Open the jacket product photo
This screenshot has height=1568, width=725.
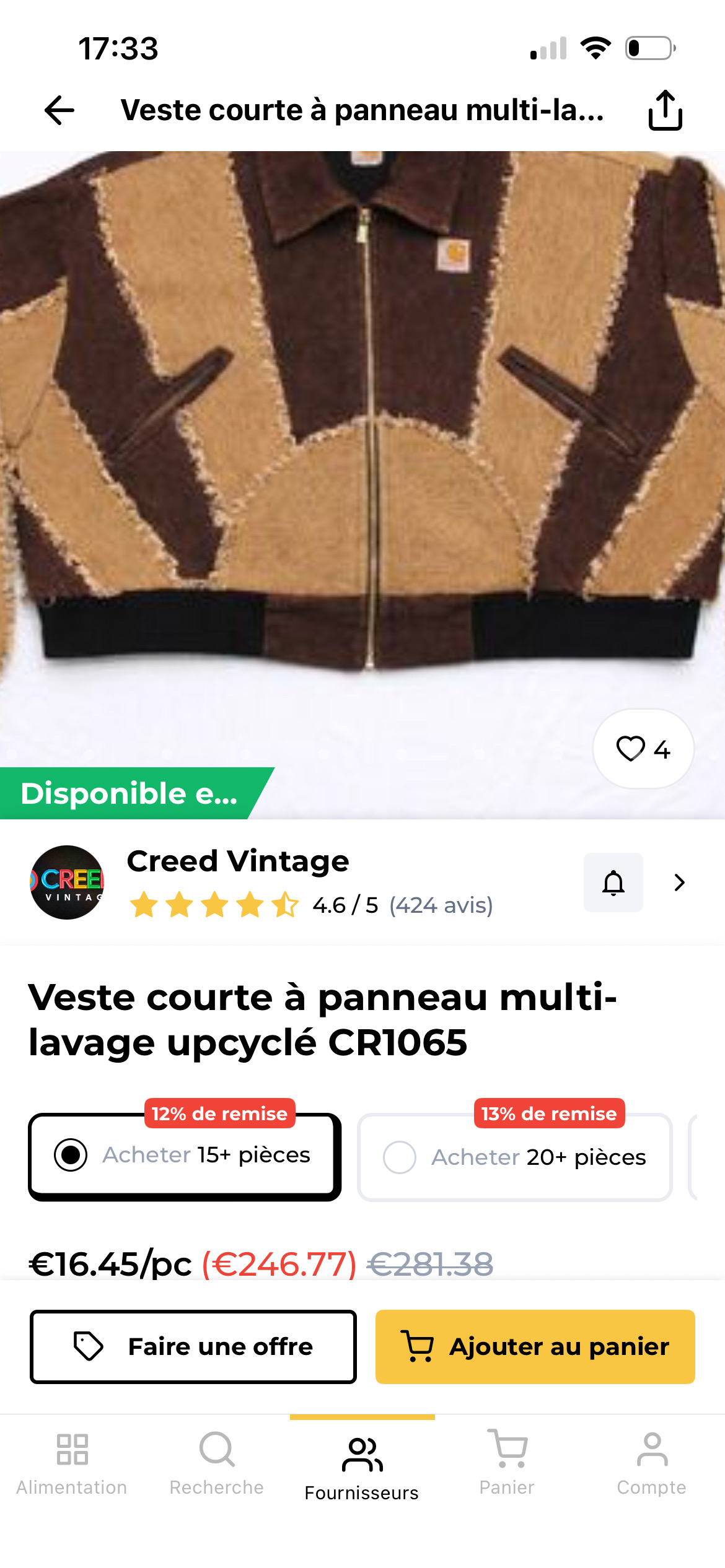pyautogui.click(x=362, y=433)
